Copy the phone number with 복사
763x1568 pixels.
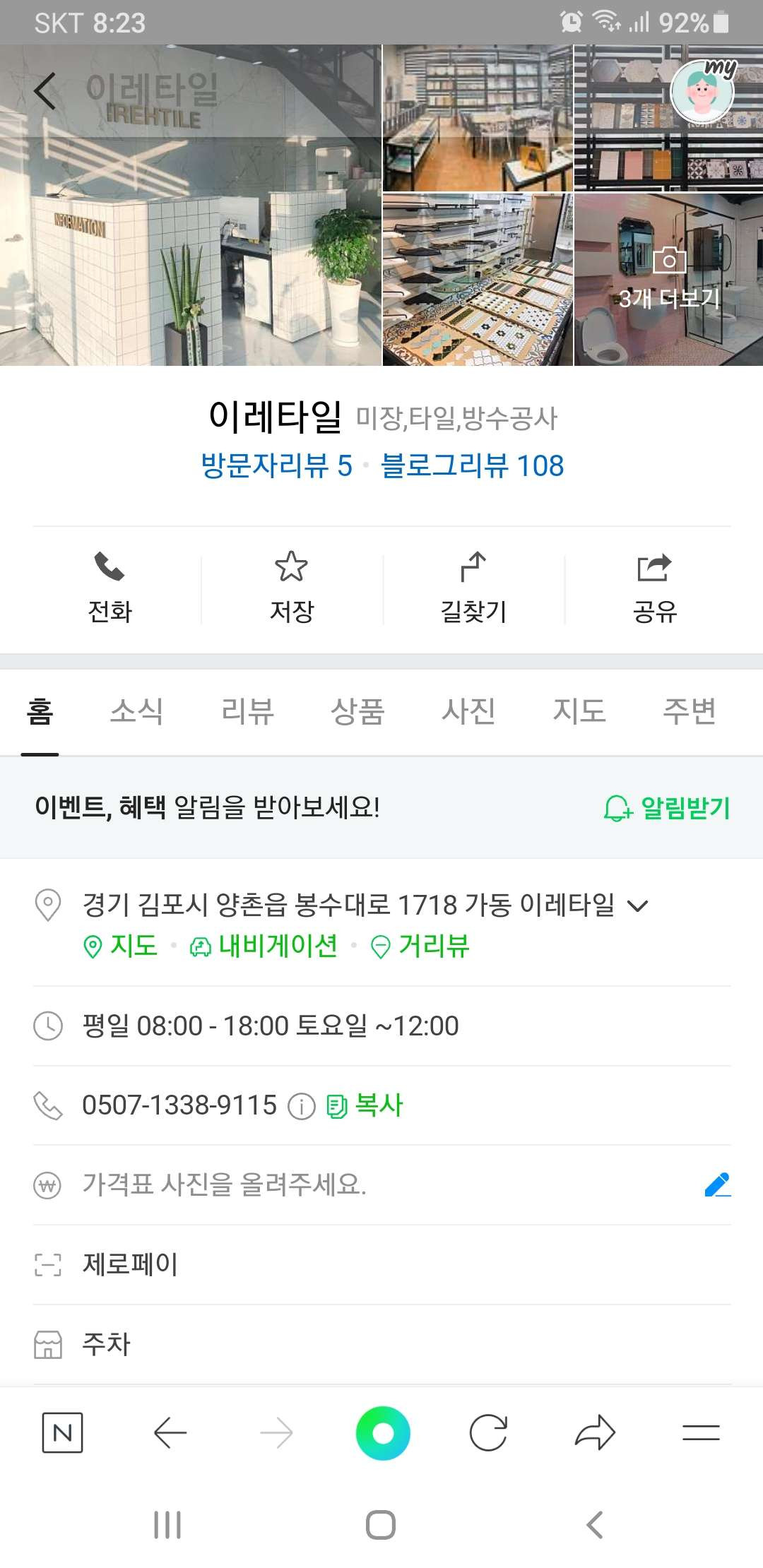(x=365, y=1105)
